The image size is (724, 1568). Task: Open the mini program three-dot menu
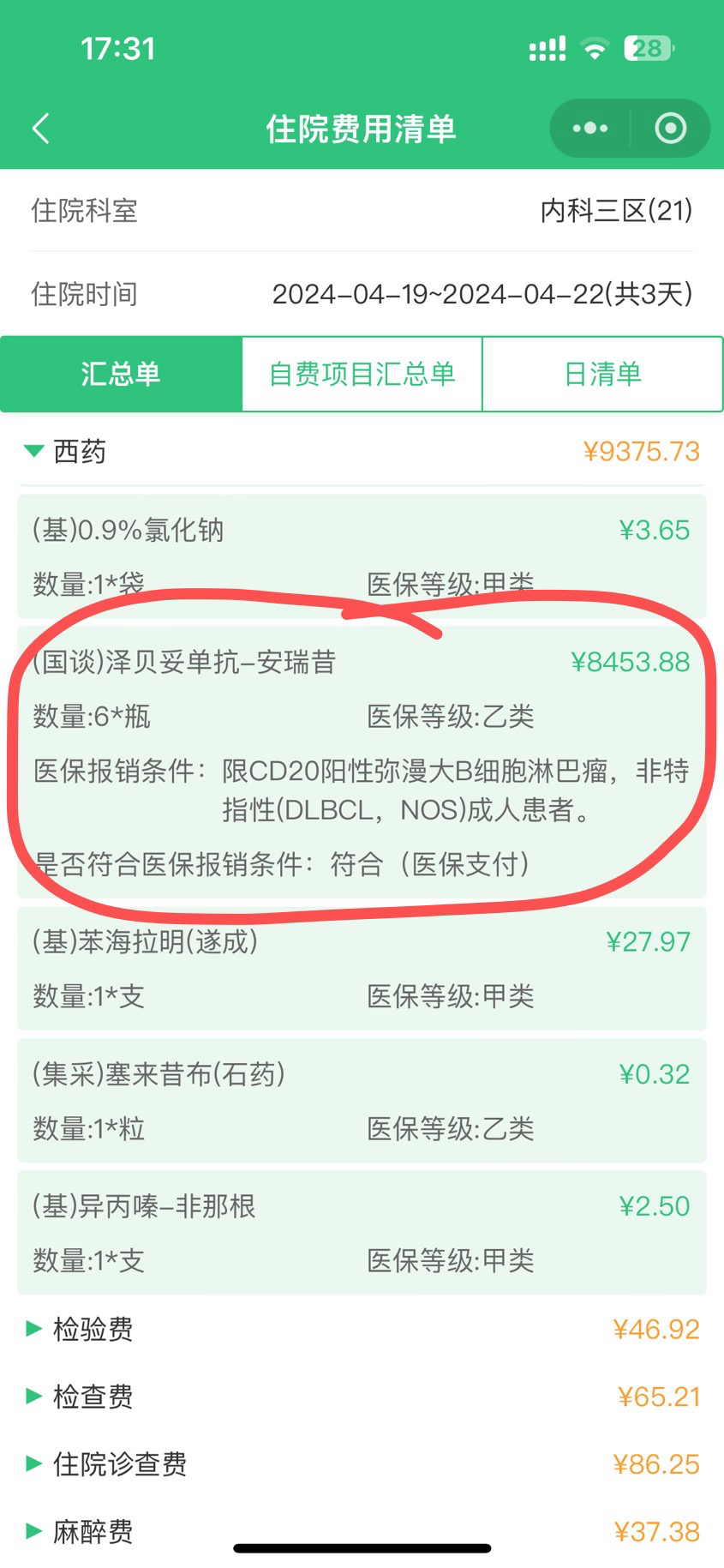(x=590, y=129)
